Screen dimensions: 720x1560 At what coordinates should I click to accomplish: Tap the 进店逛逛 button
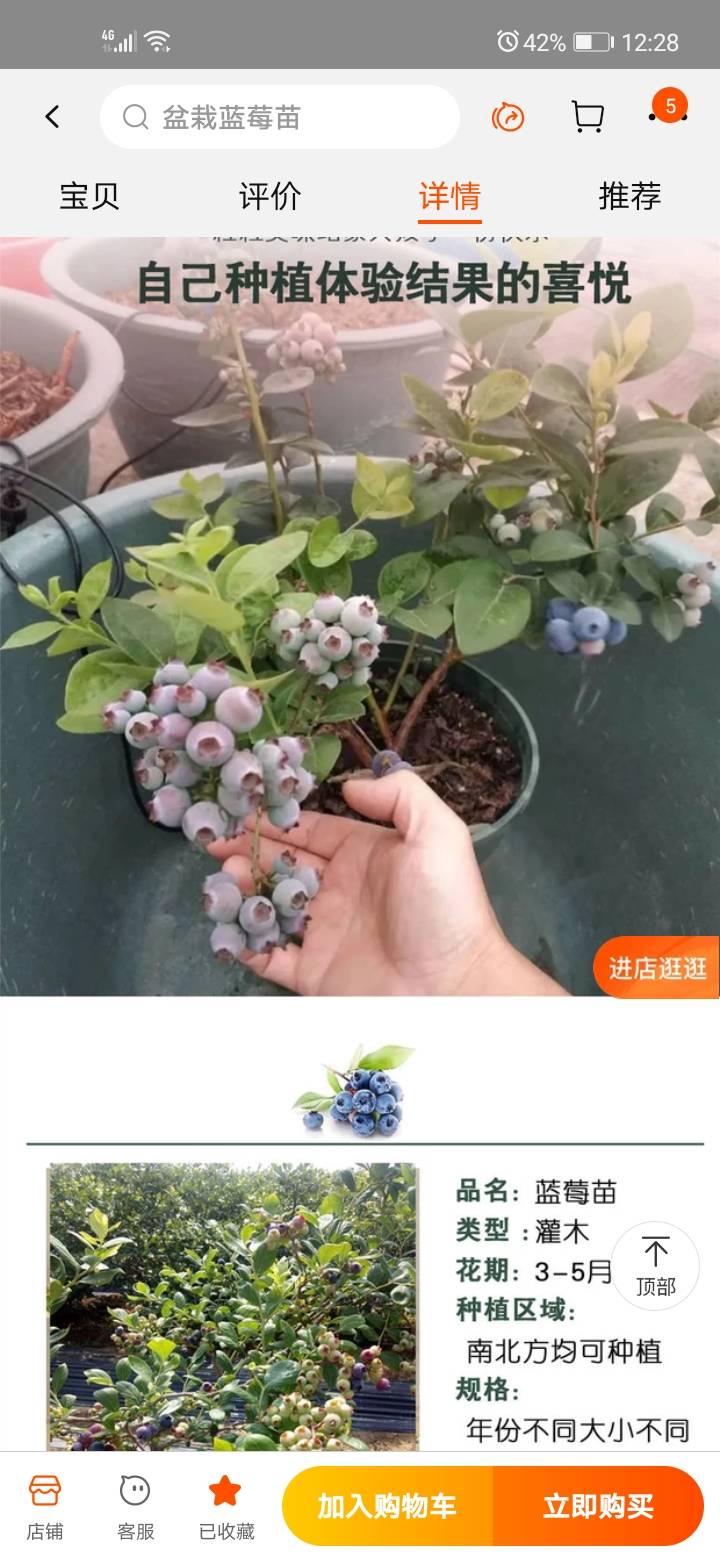tap(657, 967)
